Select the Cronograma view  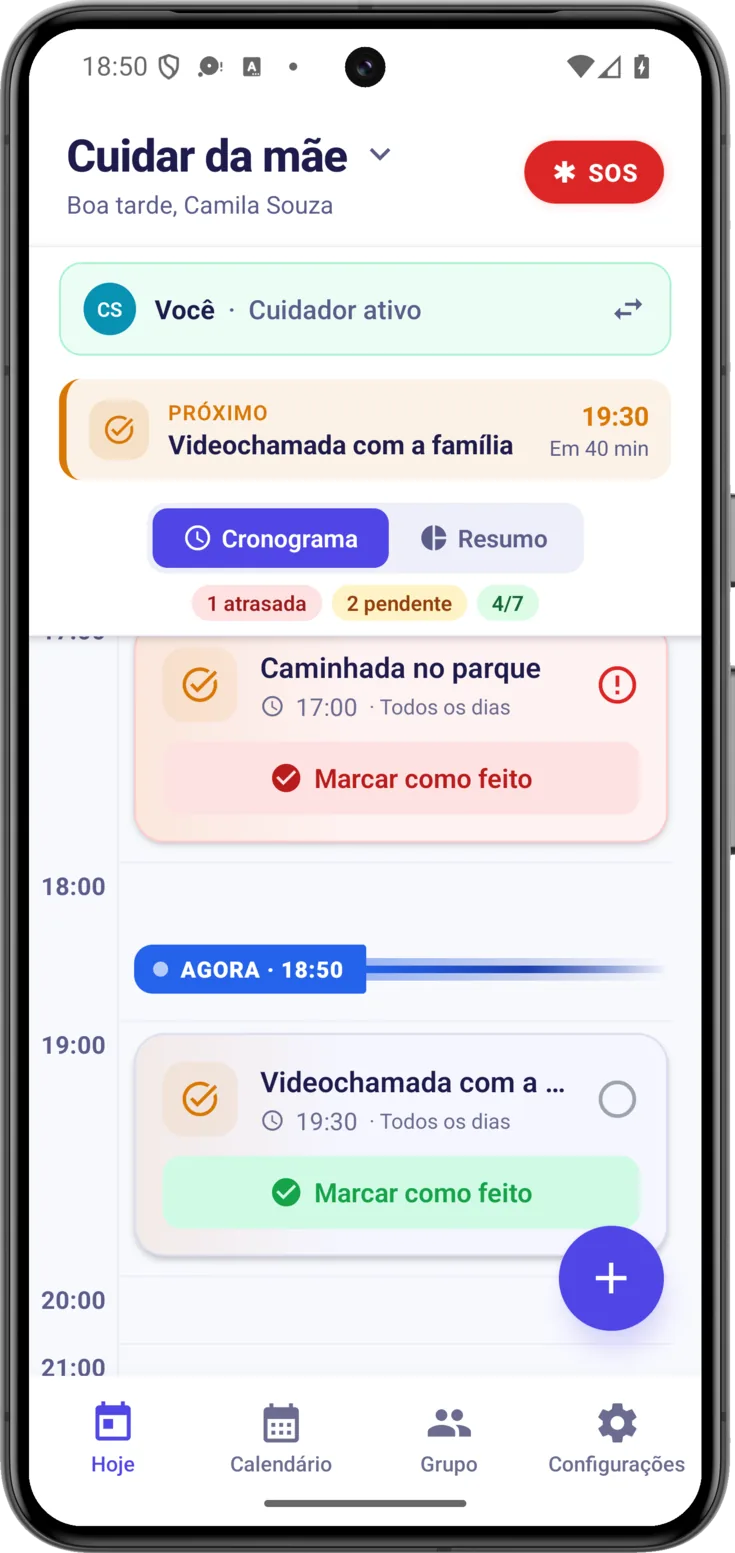click(x=270, y=538)
